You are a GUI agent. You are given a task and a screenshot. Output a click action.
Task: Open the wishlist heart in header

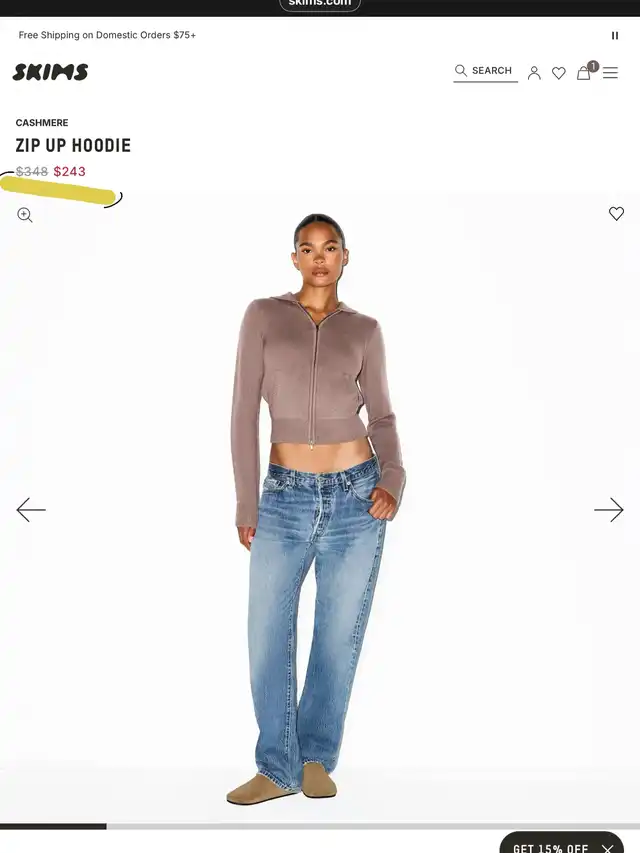click(x=558, y=73)
